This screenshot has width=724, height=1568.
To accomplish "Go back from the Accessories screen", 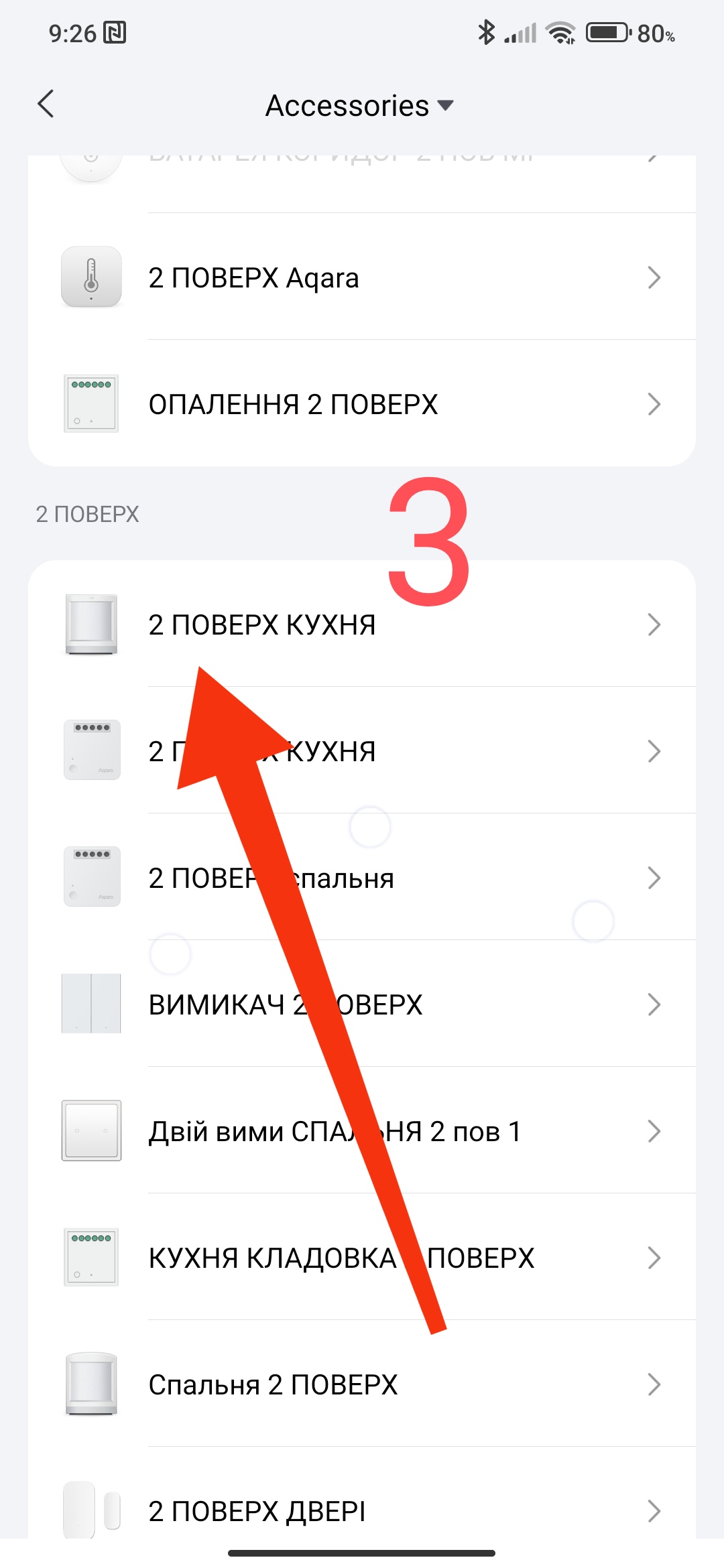I will click(x=46, y=105).
